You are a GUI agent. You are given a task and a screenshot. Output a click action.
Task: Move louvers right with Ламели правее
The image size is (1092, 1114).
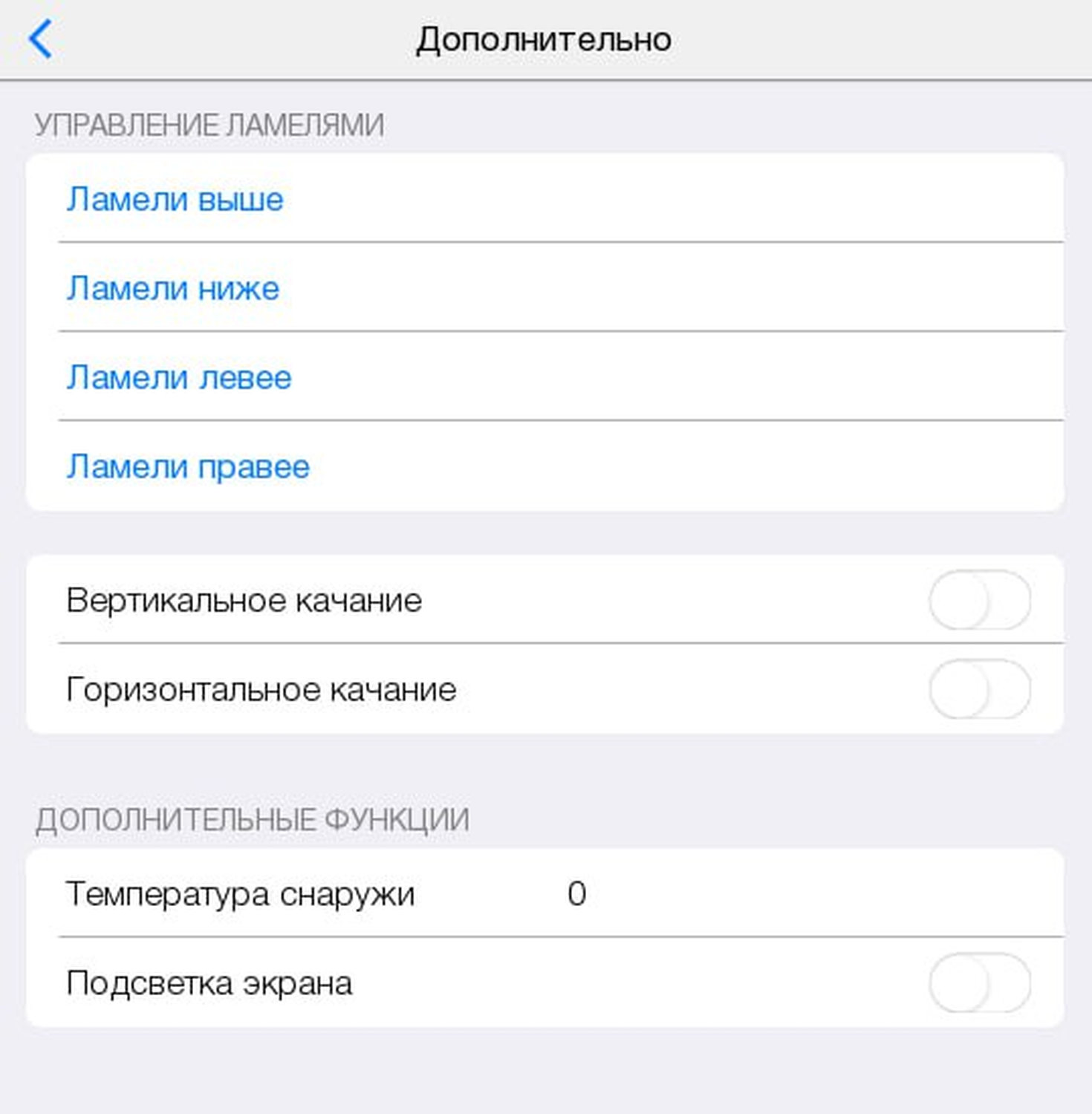(x=188, y=466)
